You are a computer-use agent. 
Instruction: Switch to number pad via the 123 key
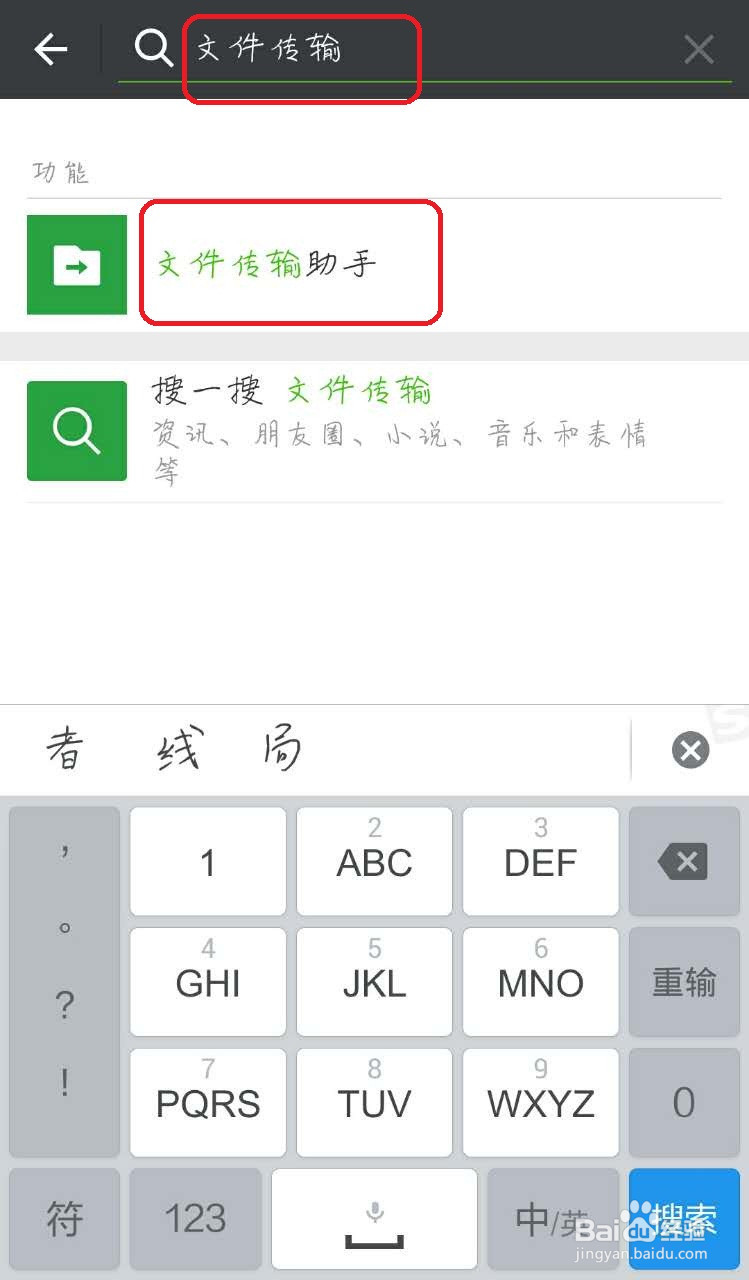(195, 1218)
